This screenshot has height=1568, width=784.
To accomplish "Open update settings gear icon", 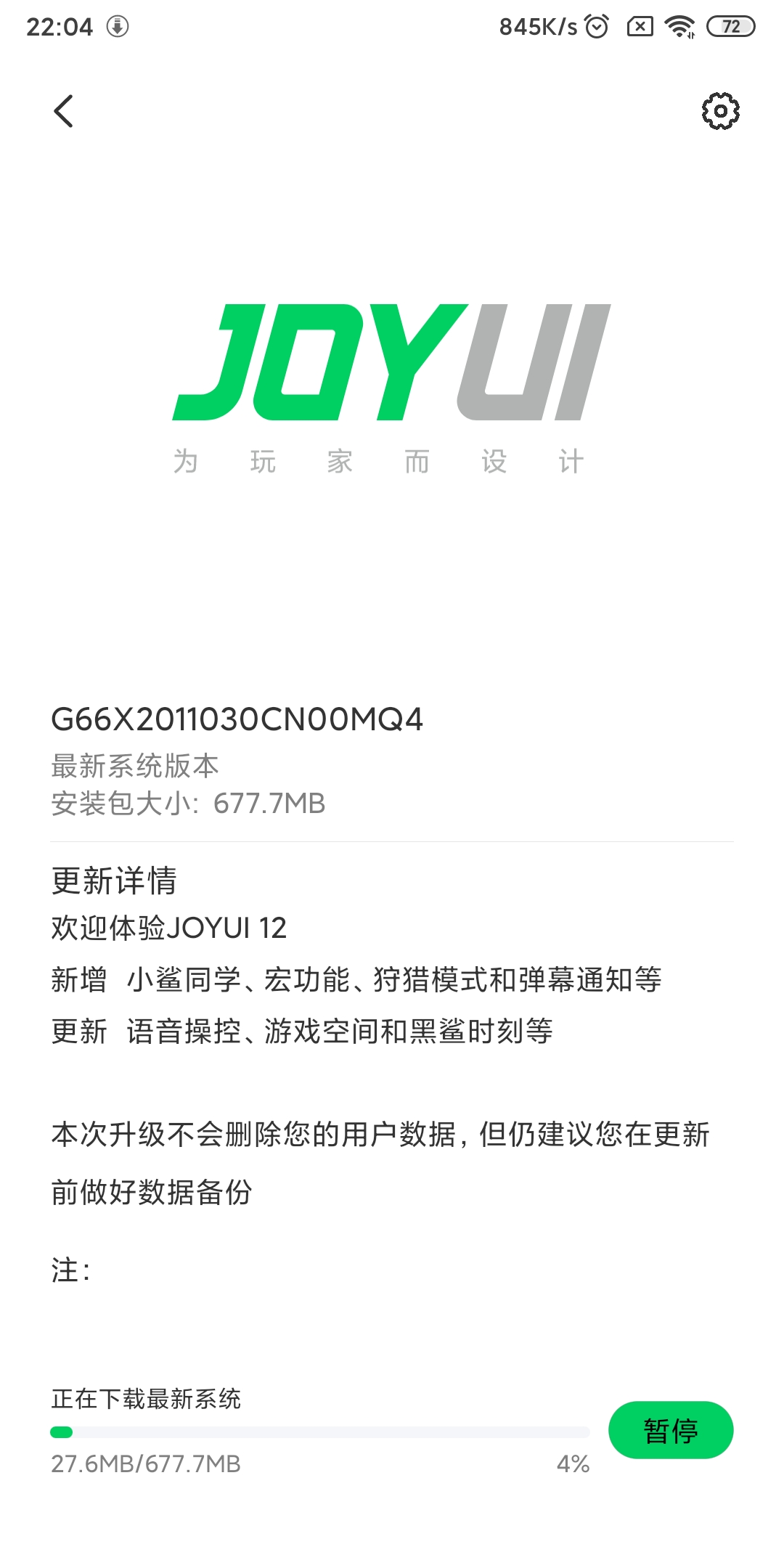I will (x=720, y=111).
